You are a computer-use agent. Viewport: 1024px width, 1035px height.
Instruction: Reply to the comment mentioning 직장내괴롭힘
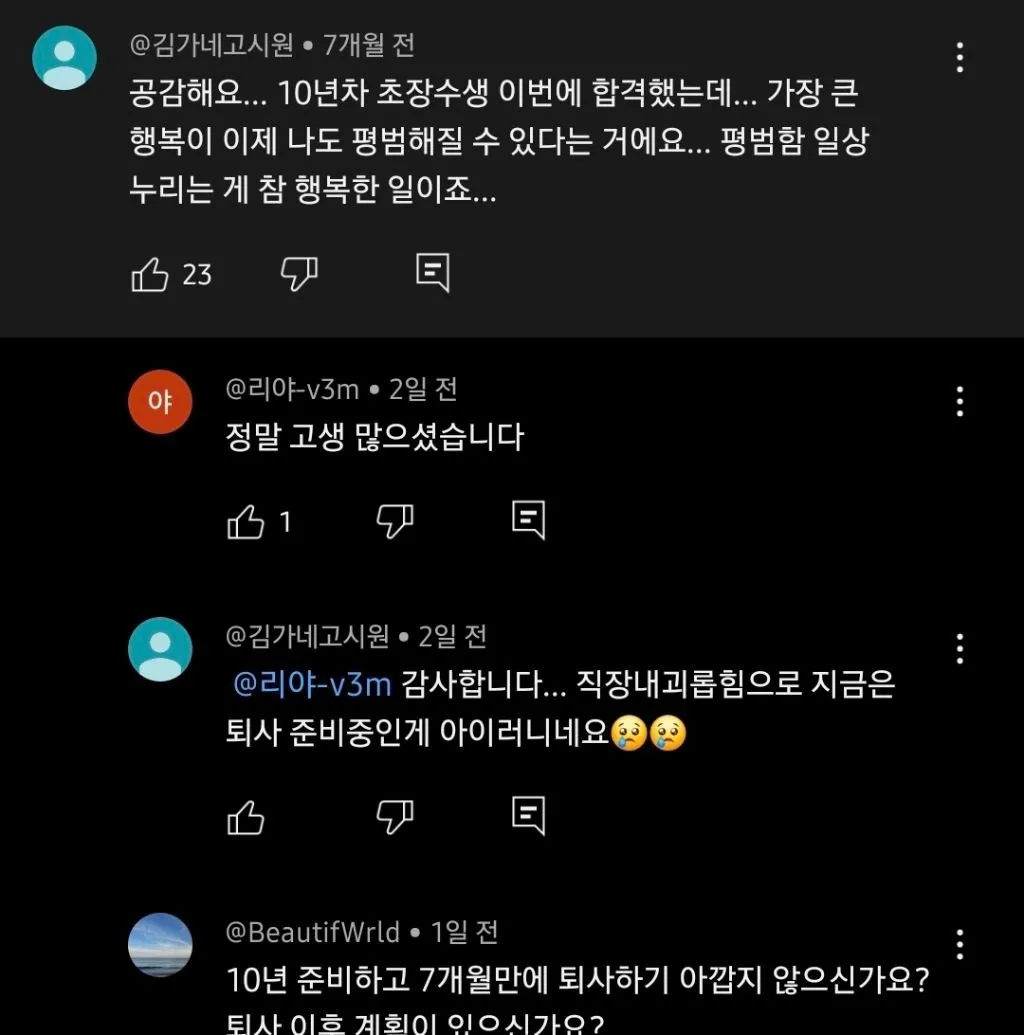pos(528,815)
